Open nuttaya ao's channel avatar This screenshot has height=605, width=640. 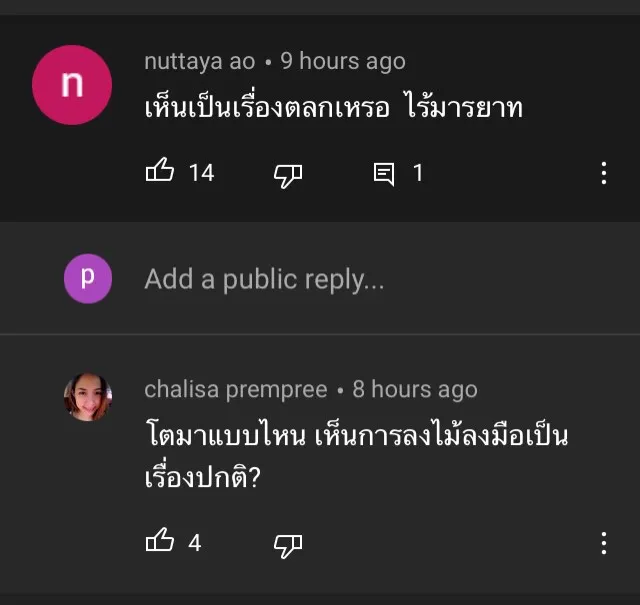pos(72,85)
